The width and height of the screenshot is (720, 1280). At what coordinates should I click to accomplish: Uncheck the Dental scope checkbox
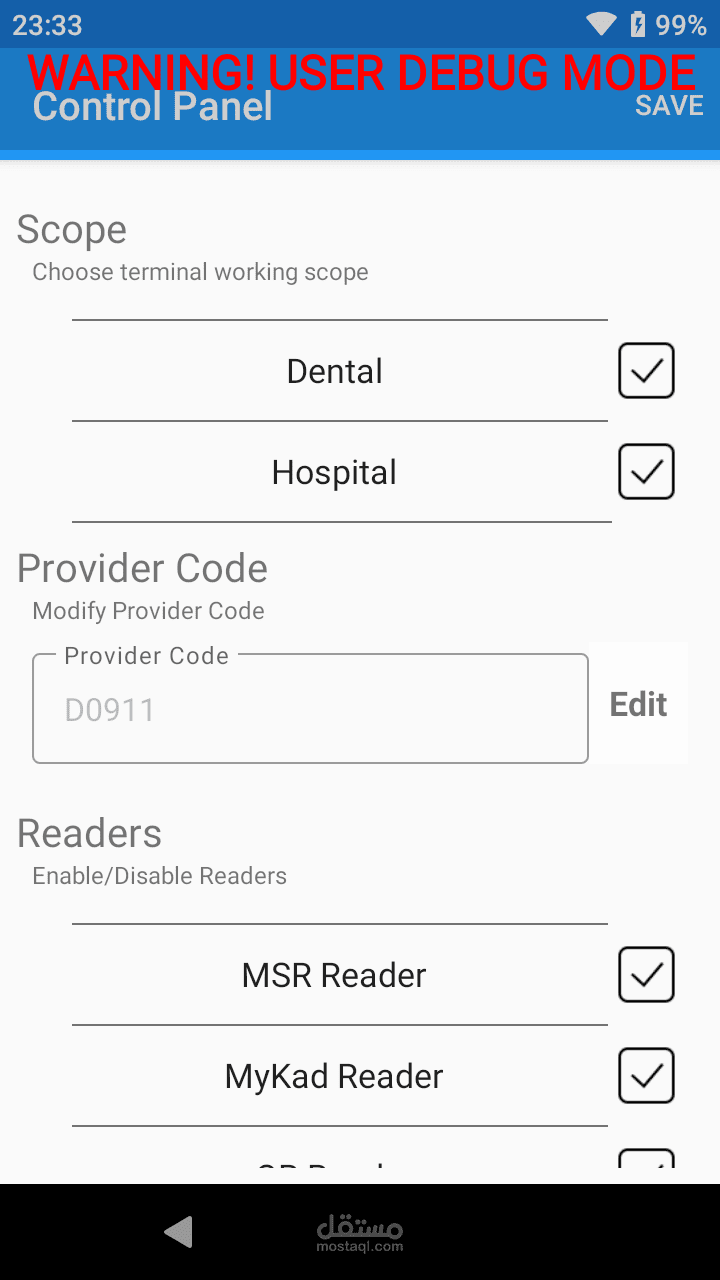click(x=646, y=371)
